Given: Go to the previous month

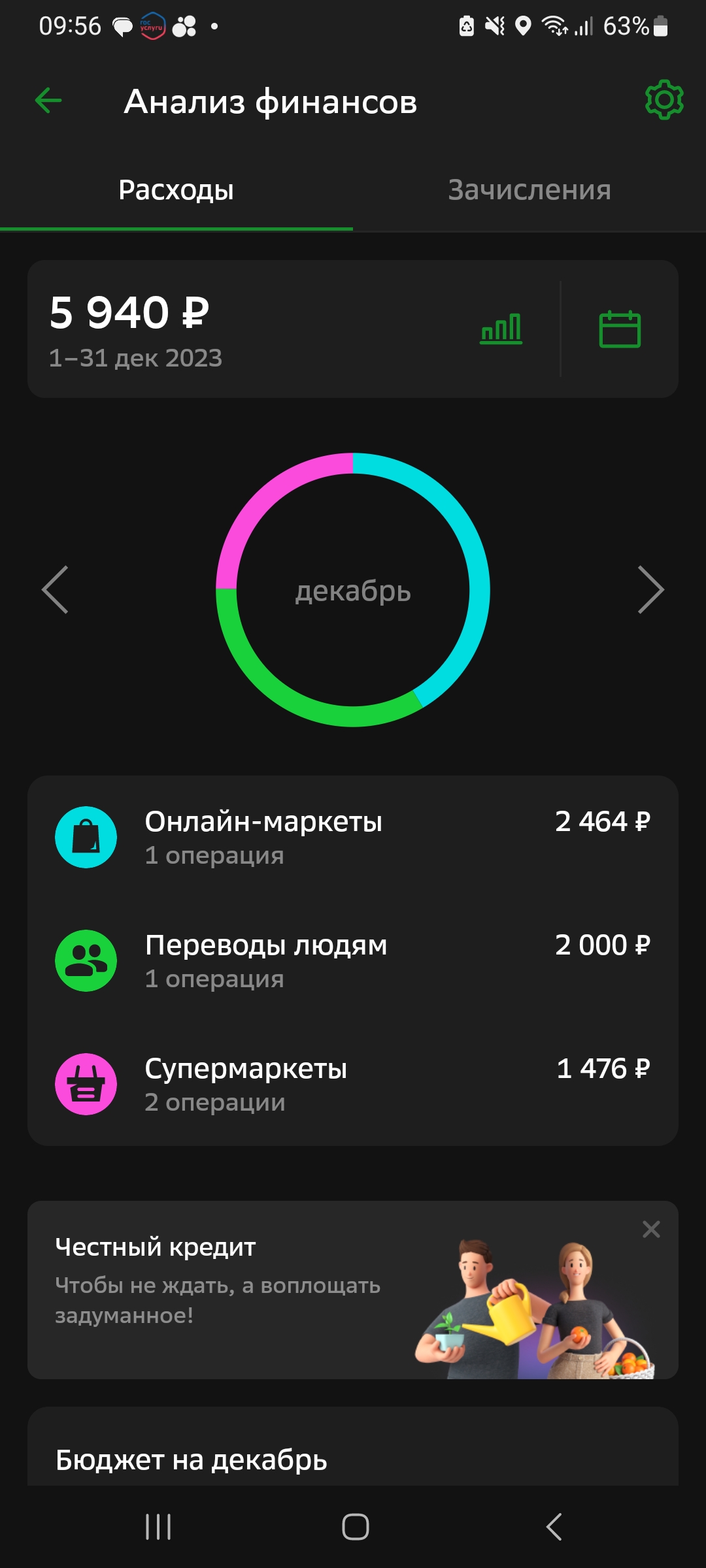Looking at the screenshot, I should click(56, 590).
